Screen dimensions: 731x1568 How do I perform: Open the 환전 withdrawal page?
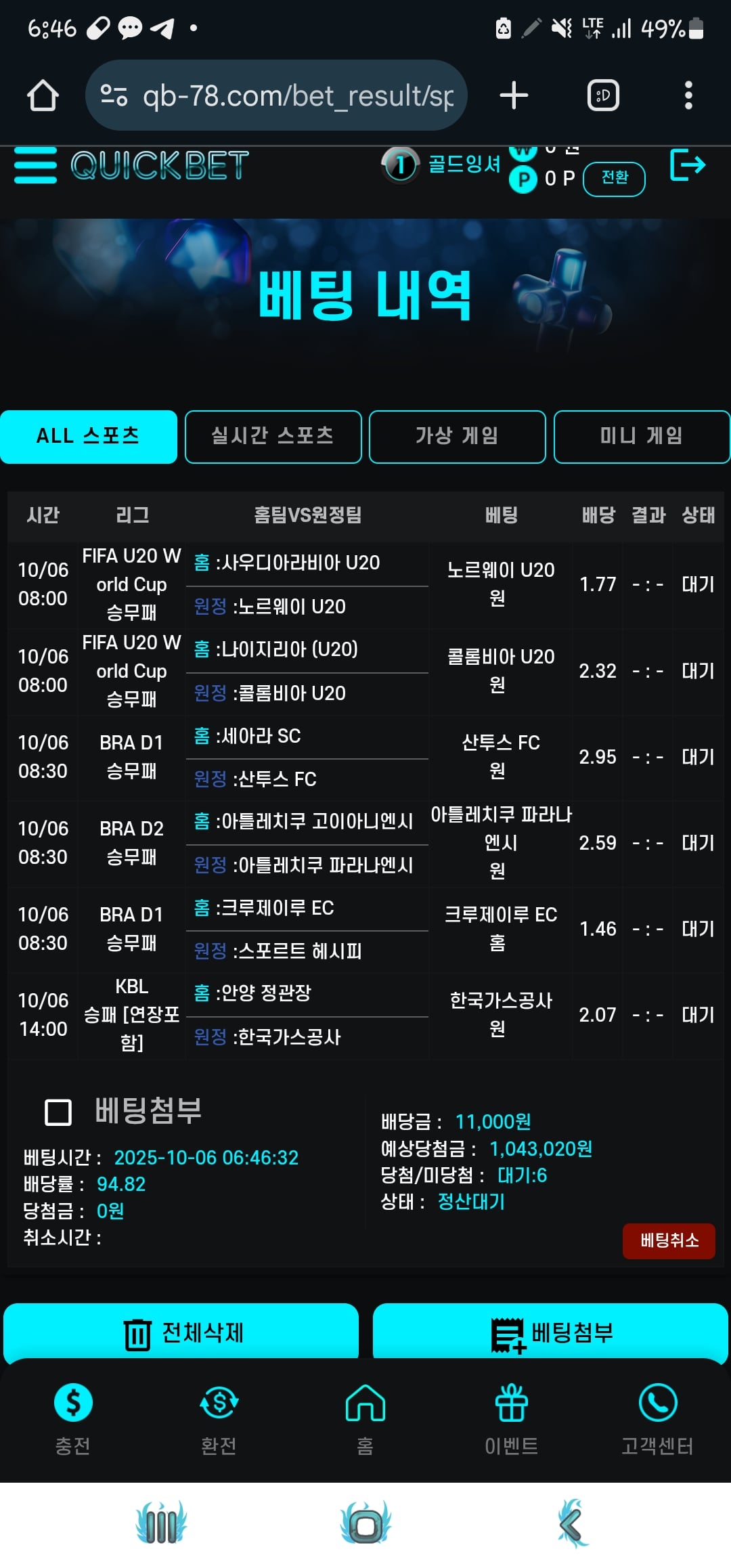219,1418
